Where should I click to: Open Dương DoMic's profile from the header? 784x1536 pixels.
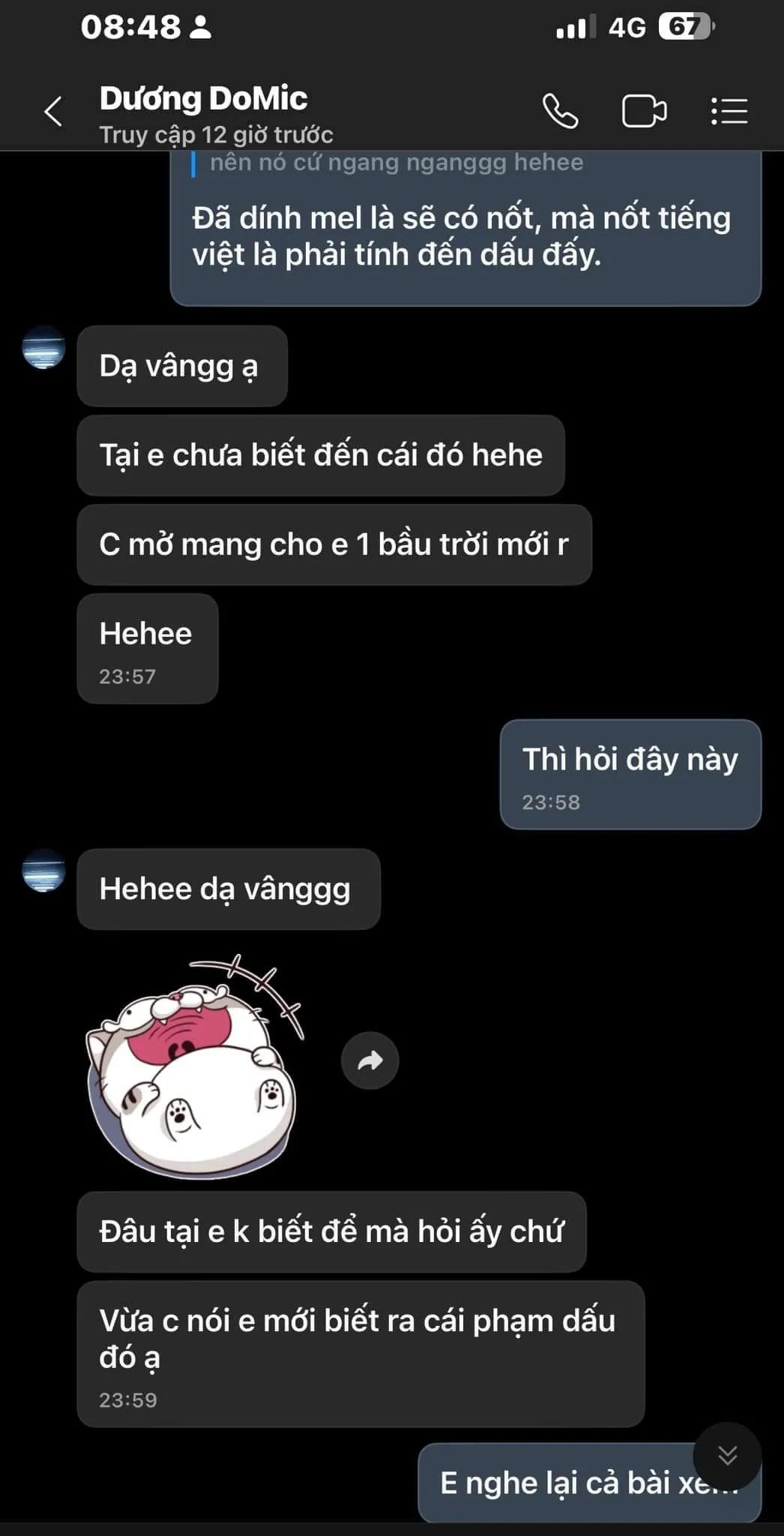click(x=204, y=99)
